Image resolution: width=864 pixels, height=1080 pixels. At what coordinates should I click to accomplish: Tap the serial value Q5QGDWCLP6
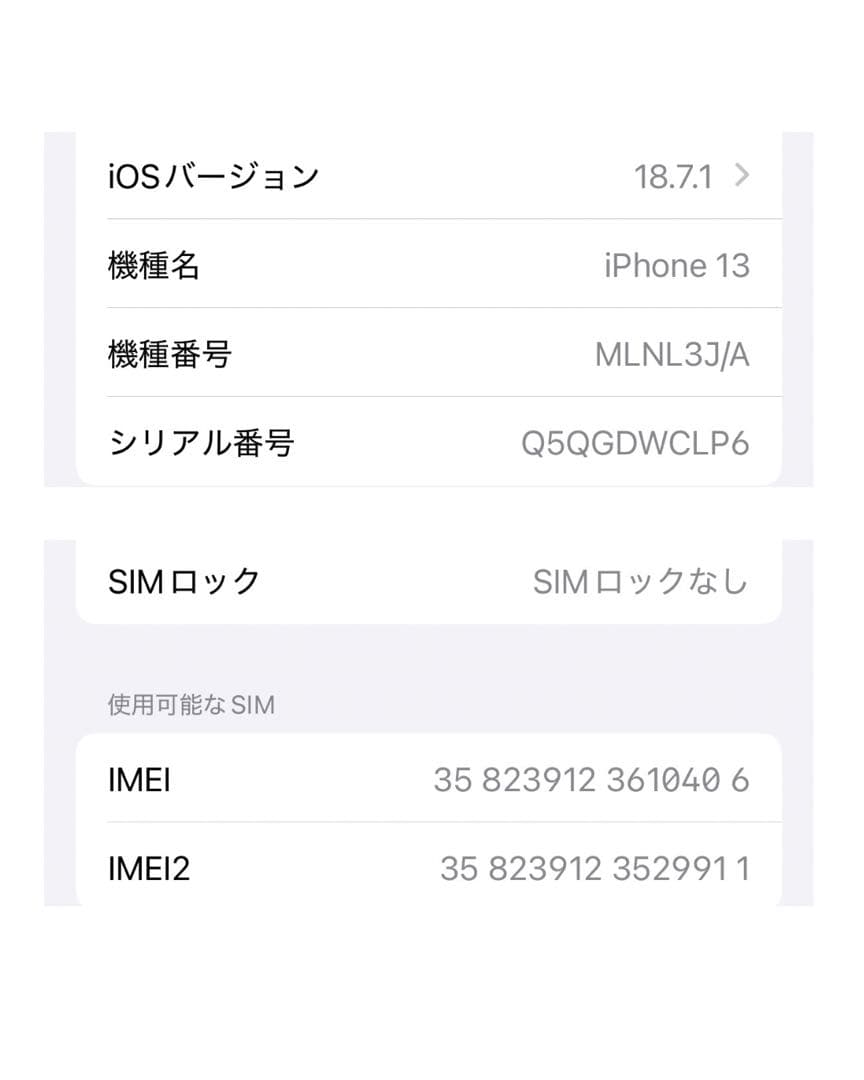(x=634, y=440)
